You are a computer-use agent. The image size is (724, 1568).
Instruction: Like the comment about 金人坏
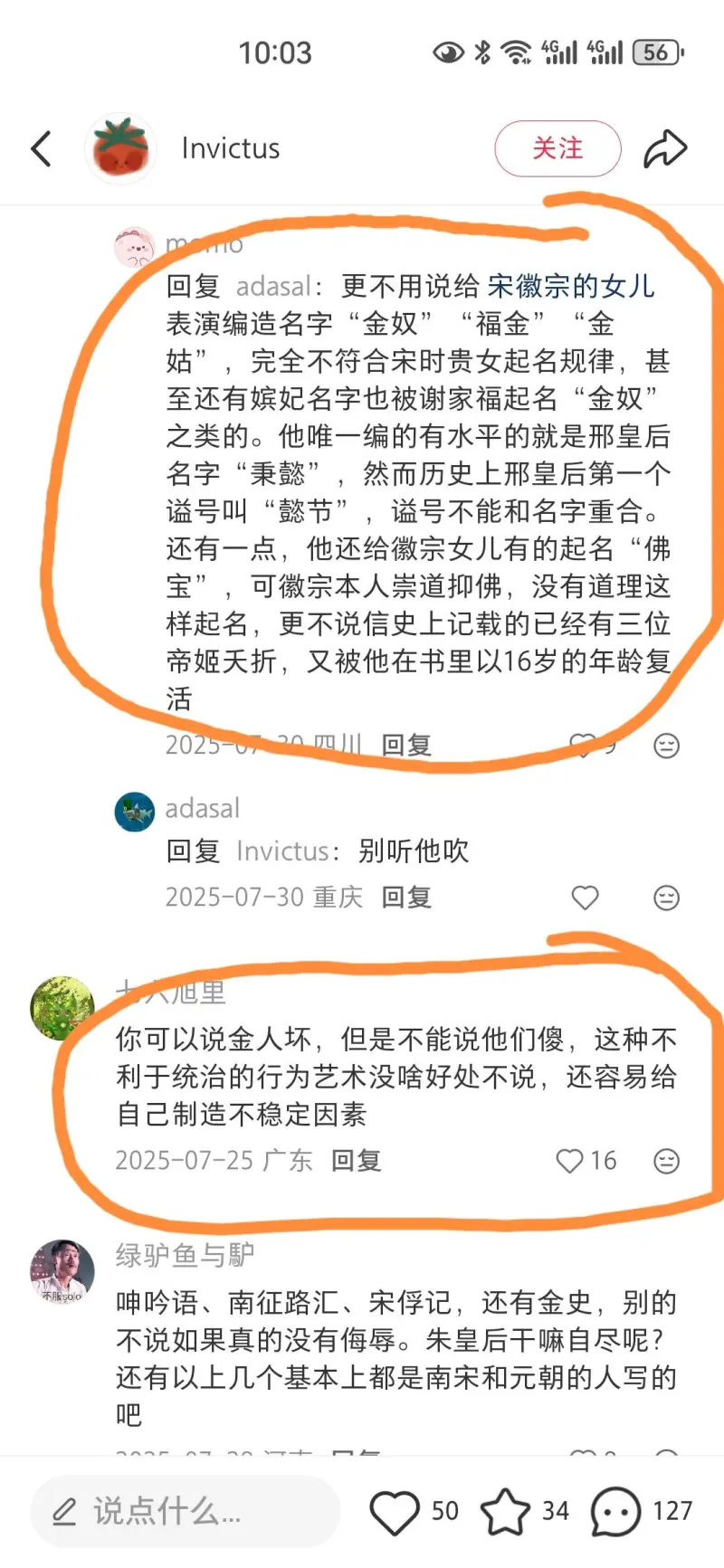(570, 1161)
